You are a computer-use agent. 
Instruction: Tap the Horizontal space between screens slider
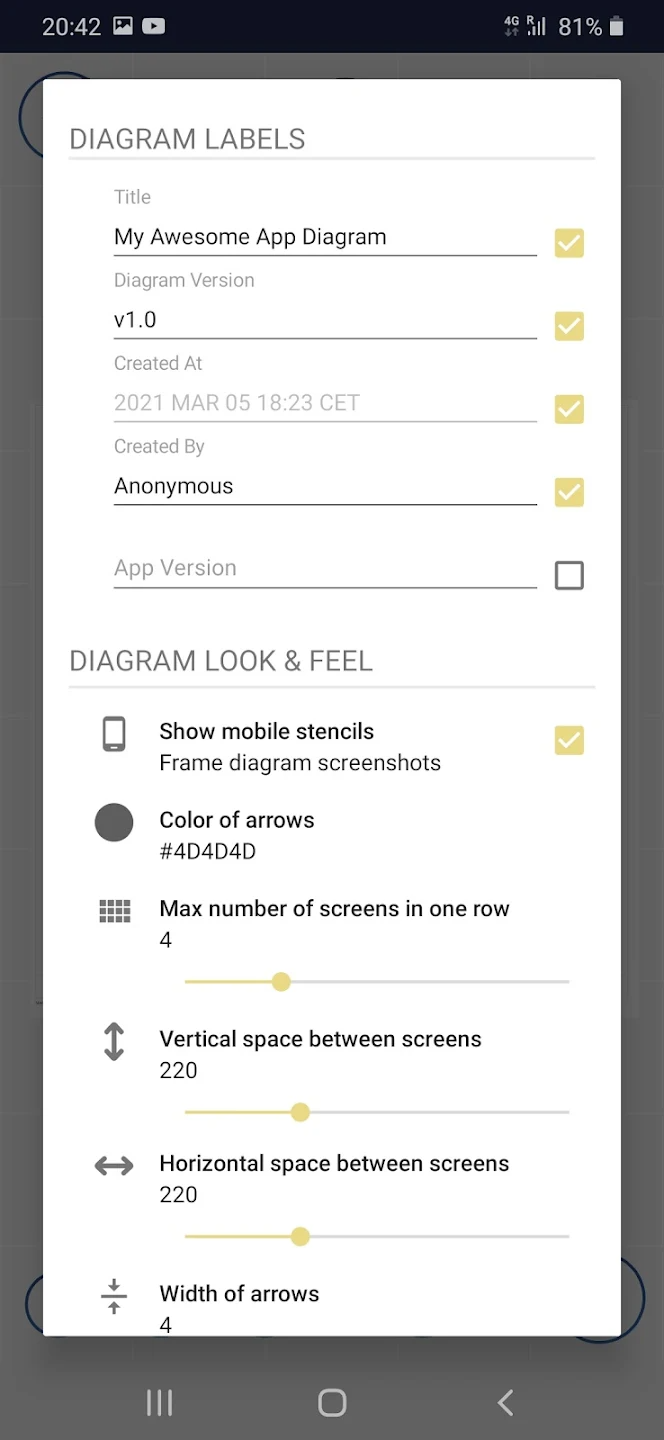377,1237
